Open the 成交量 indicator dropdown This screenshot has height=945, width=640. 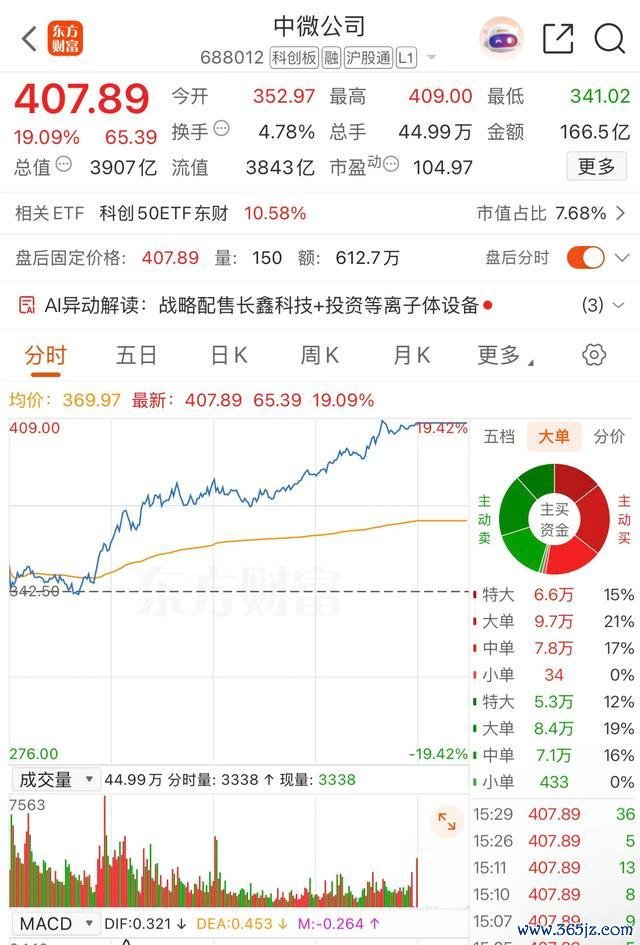[55, 780]
